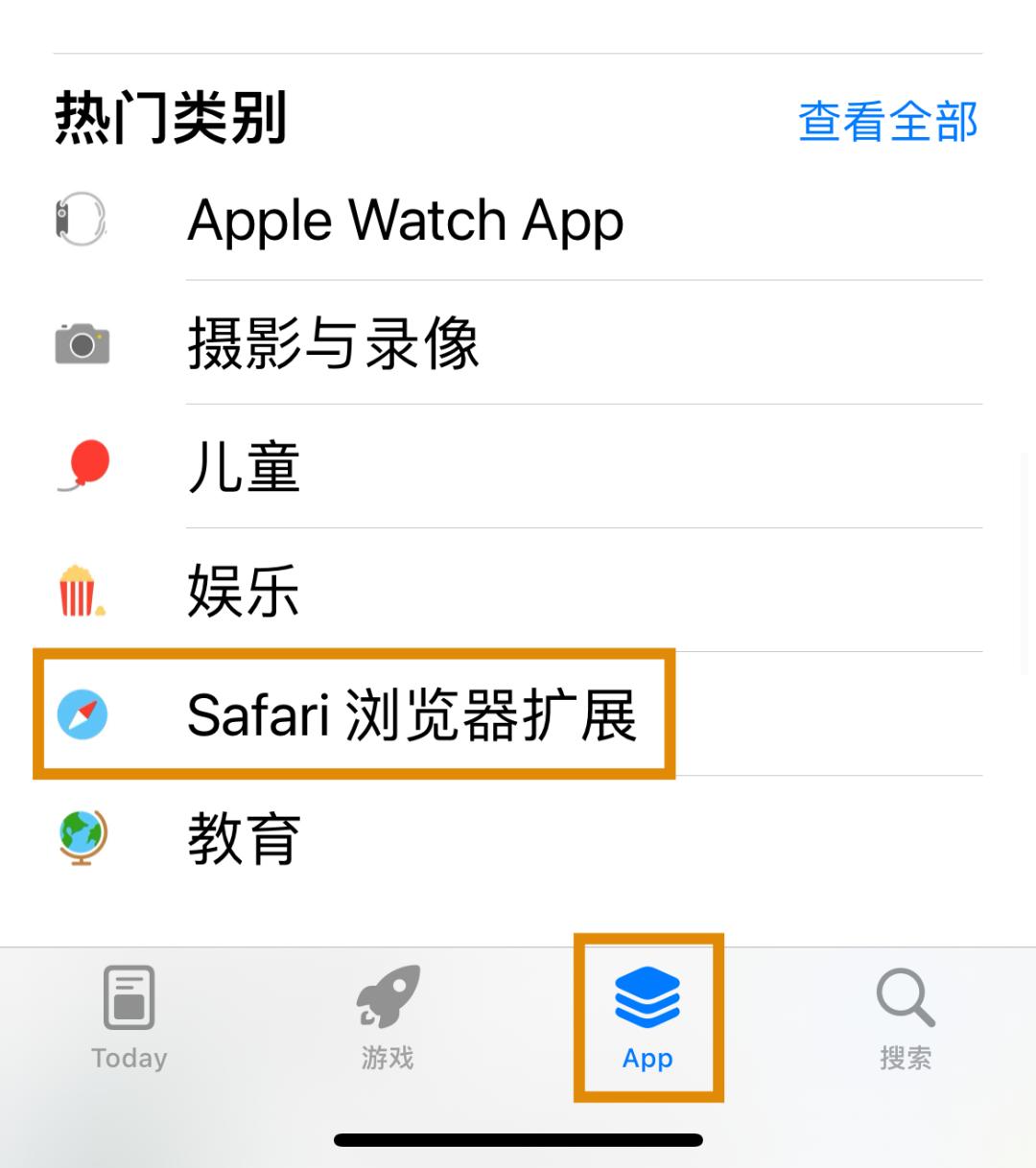Click the popcorn icon next to 娱乐
The image size is (1036, 1168).
pos(82,591)
